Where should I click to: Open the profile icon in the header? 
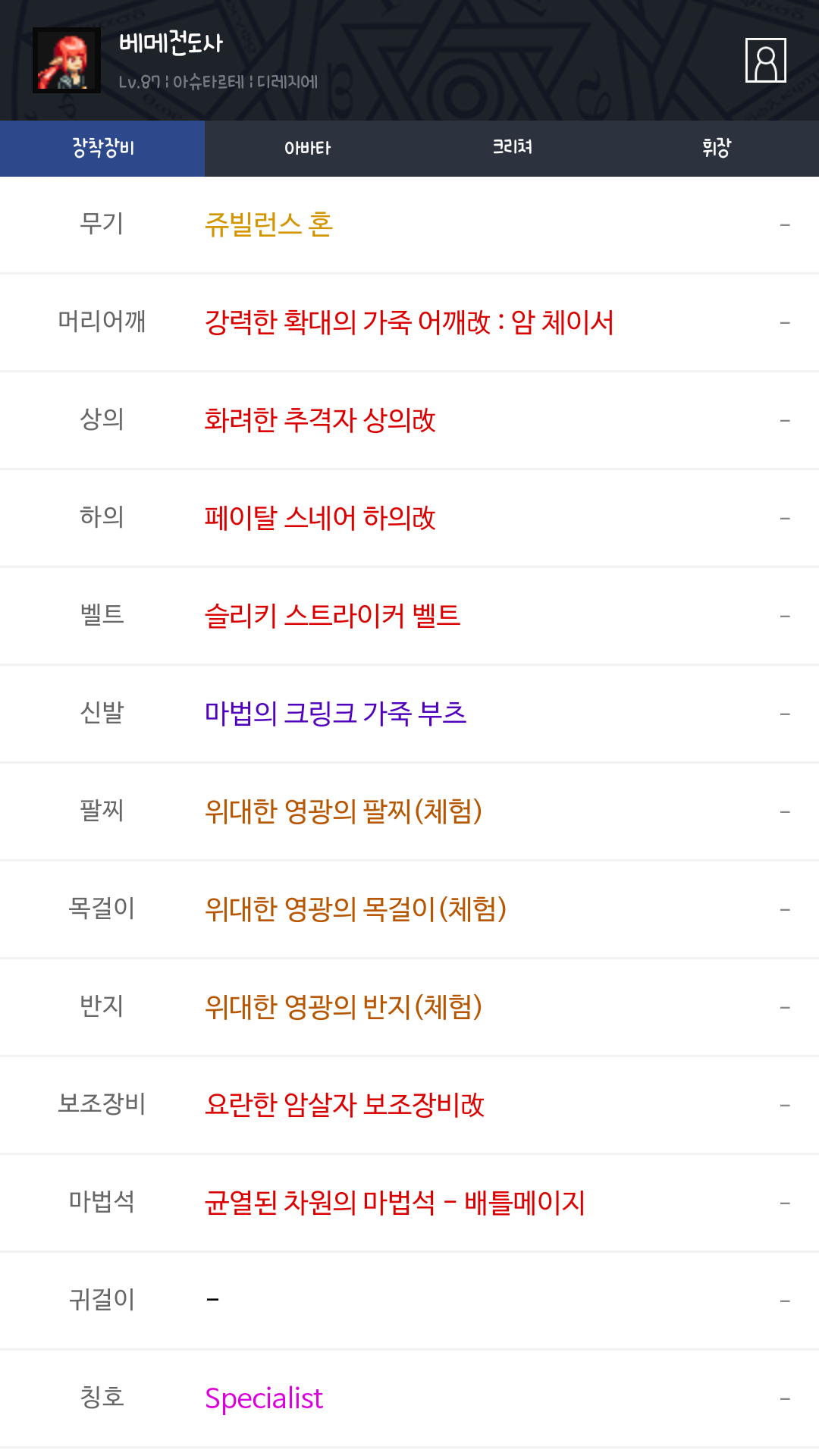pyautogui.click(x=765, y=60)
